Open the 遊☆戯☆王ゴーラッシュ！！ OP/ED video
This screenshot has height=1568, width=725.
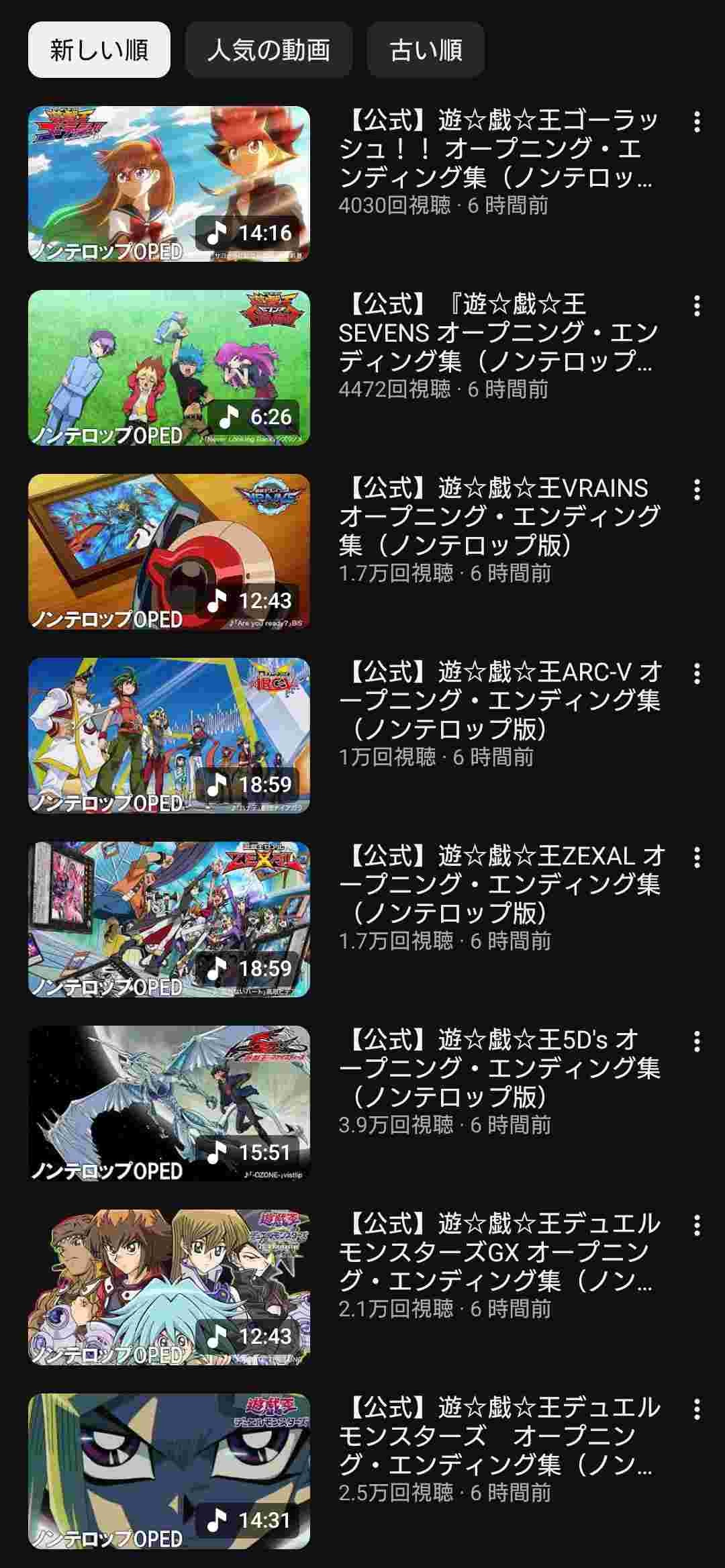pos(169,183)
